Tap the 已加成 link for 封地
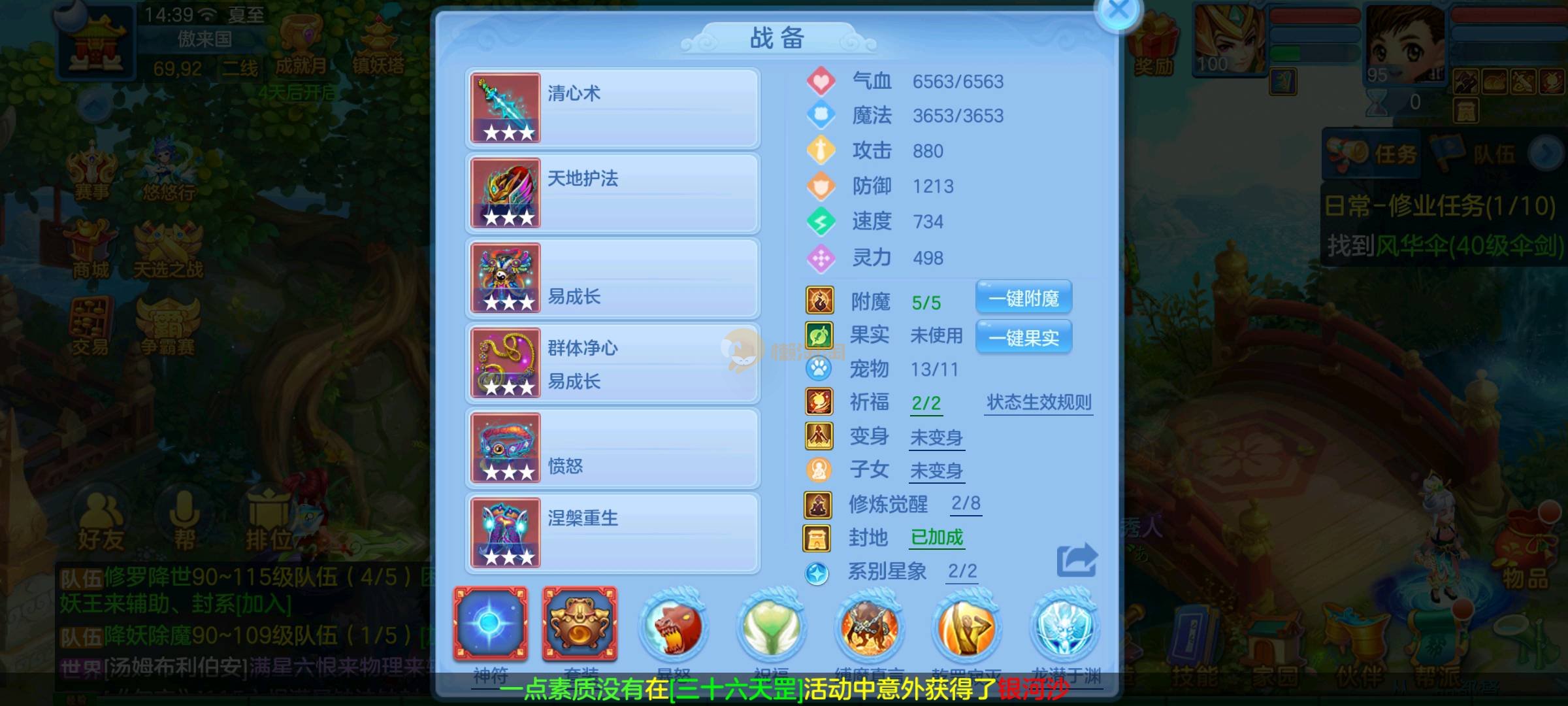Viewport: 1568px width, 706px height. tap(937, 537)
